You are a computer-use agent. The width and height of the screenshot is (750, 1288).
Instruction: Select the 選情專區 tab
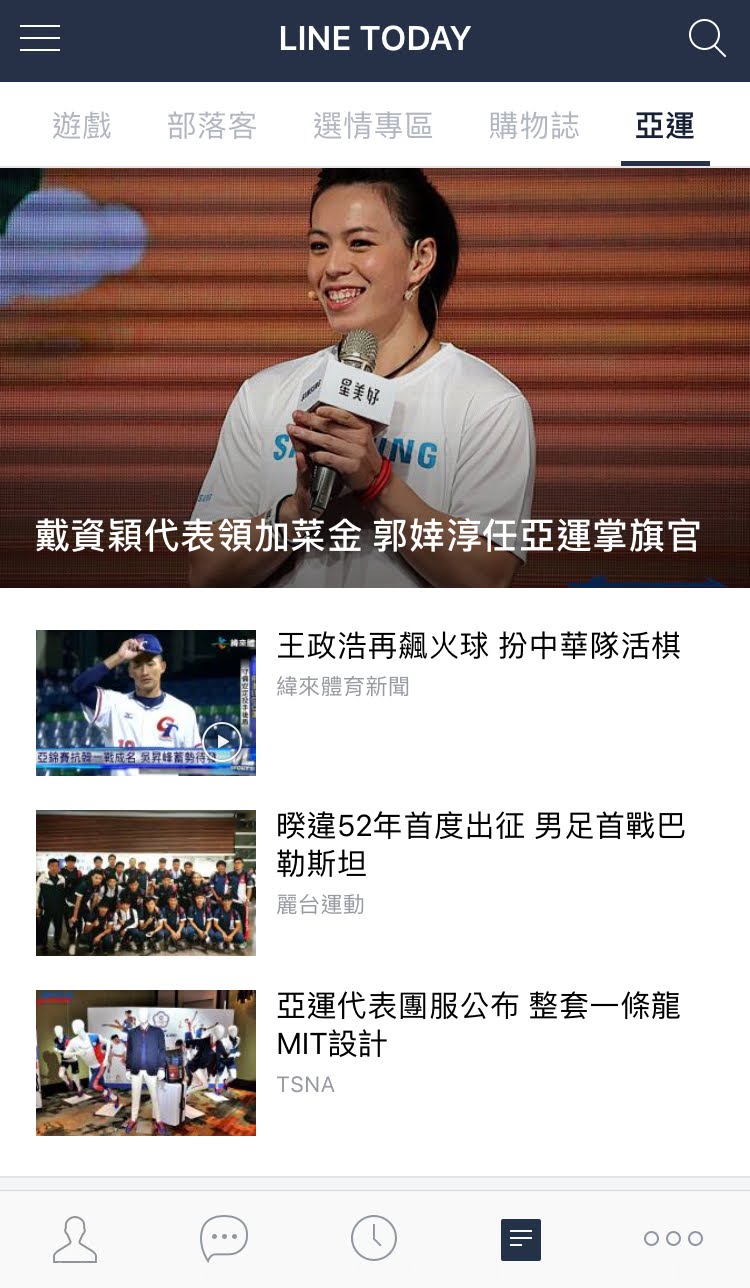[x=373, y=126]
